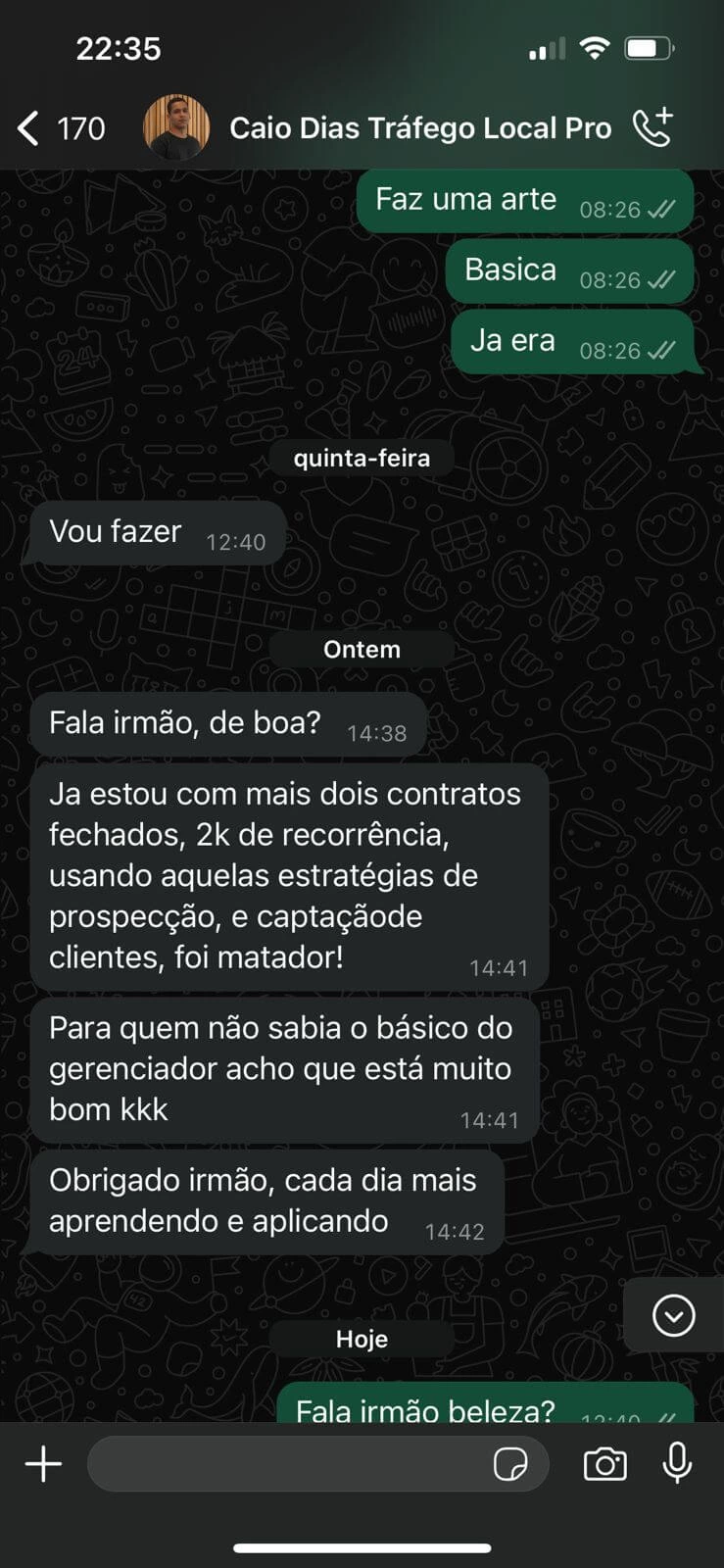The width and height of the screenshot is (724, 1568).
Task: Open the sticker picker
Action: pos(510,1464)
